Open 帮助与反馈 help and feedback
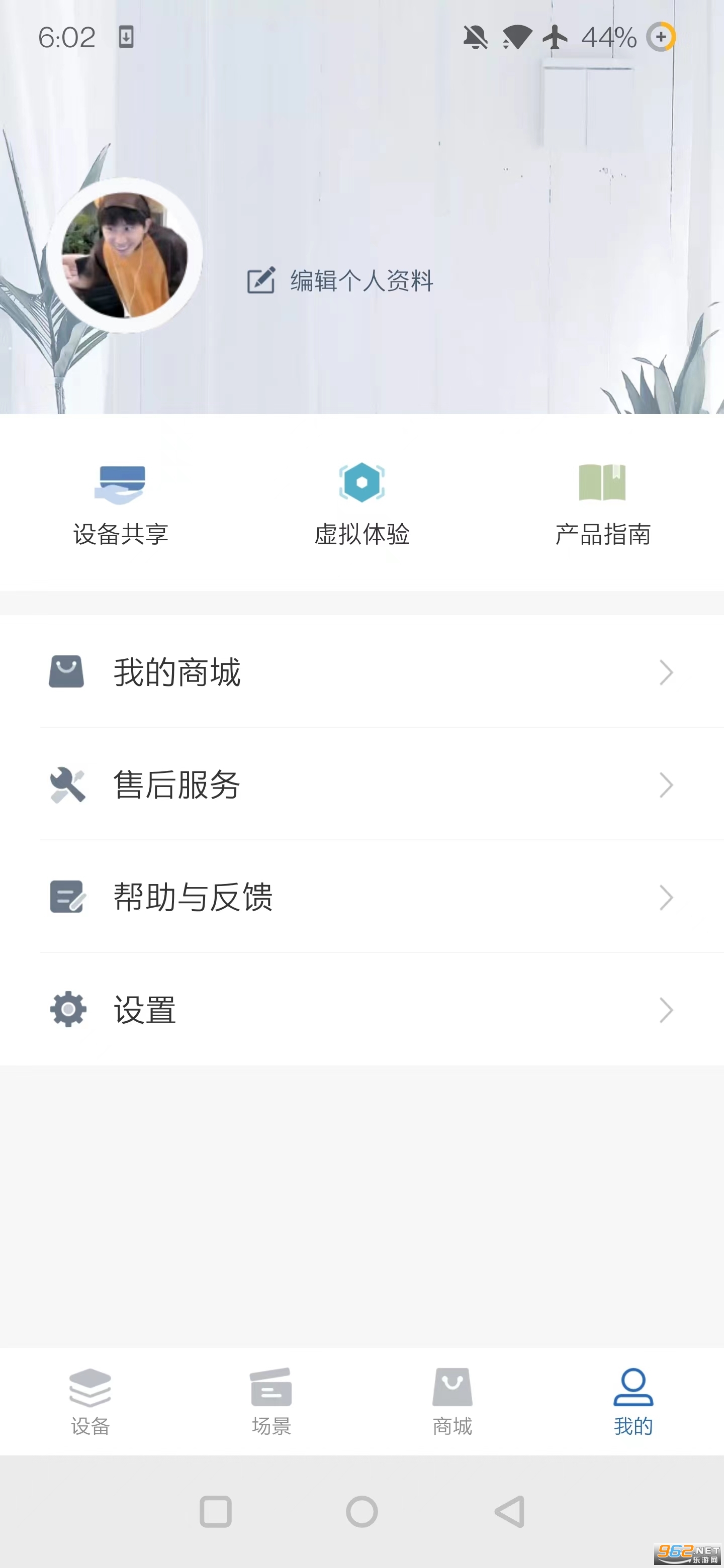 pos(361,897)
